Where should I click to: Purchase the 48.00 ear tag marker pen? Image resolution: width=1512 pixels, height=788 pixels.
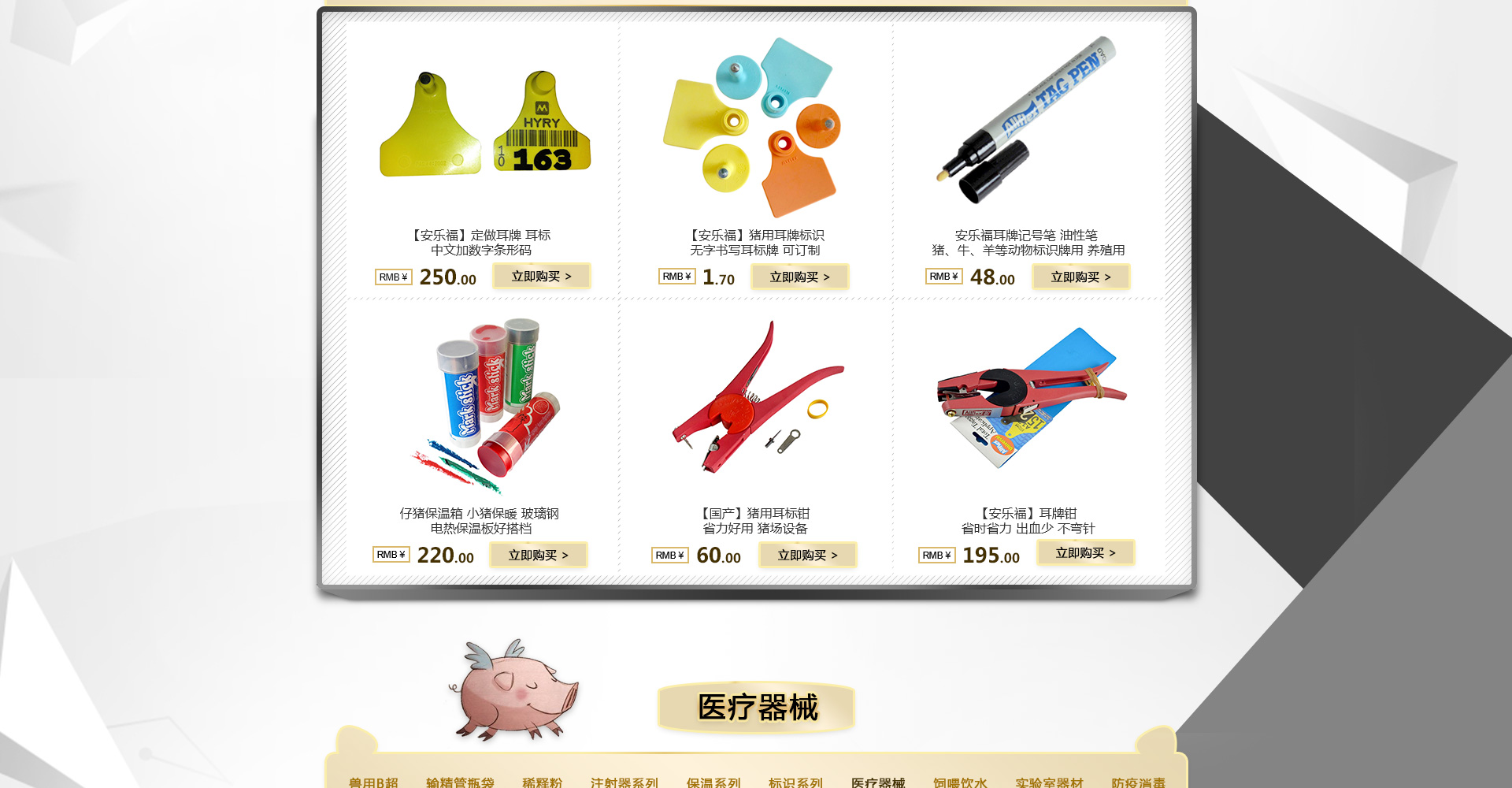coord(1080,277)
